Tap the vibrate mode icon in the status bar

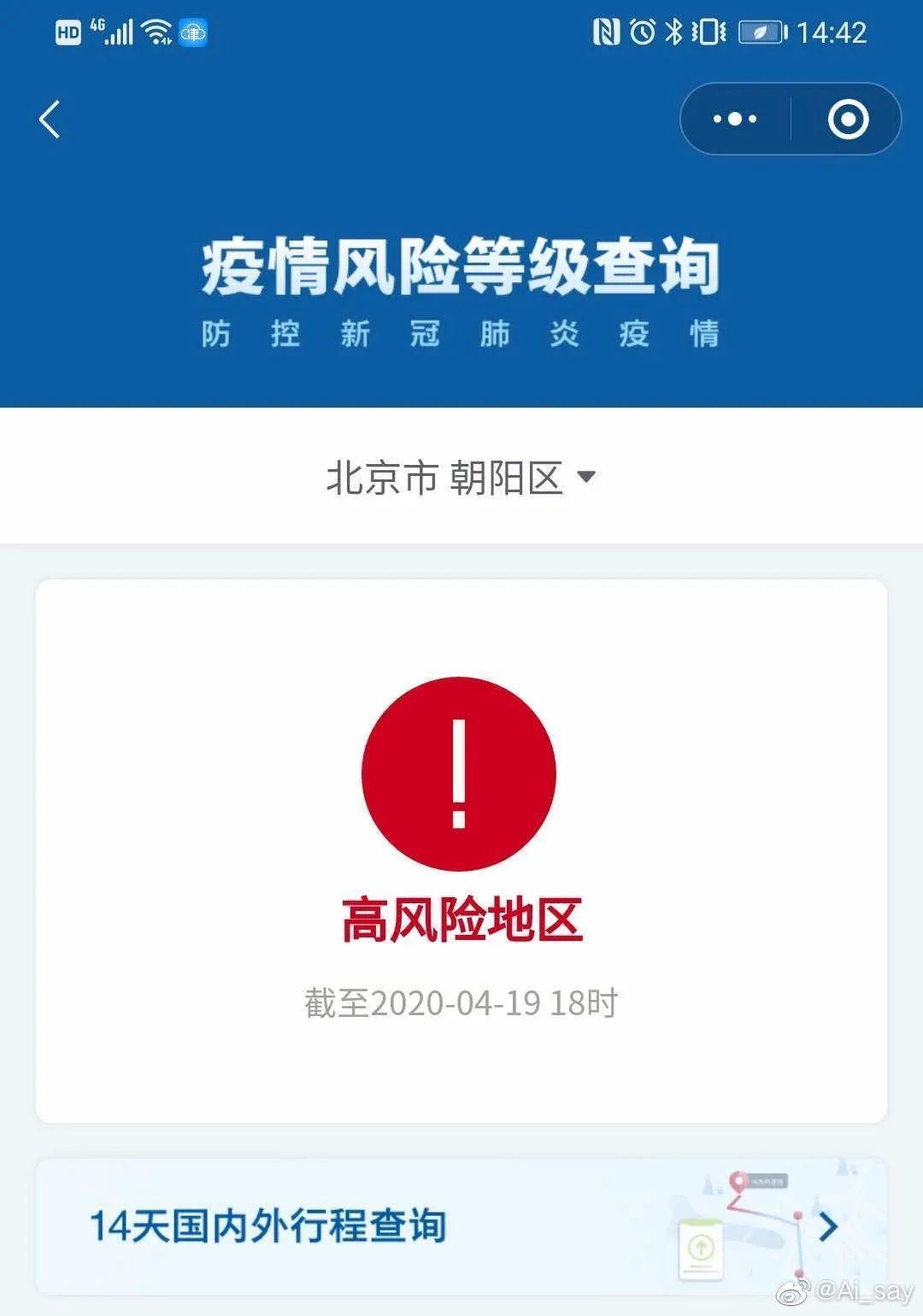click(710, 32)
